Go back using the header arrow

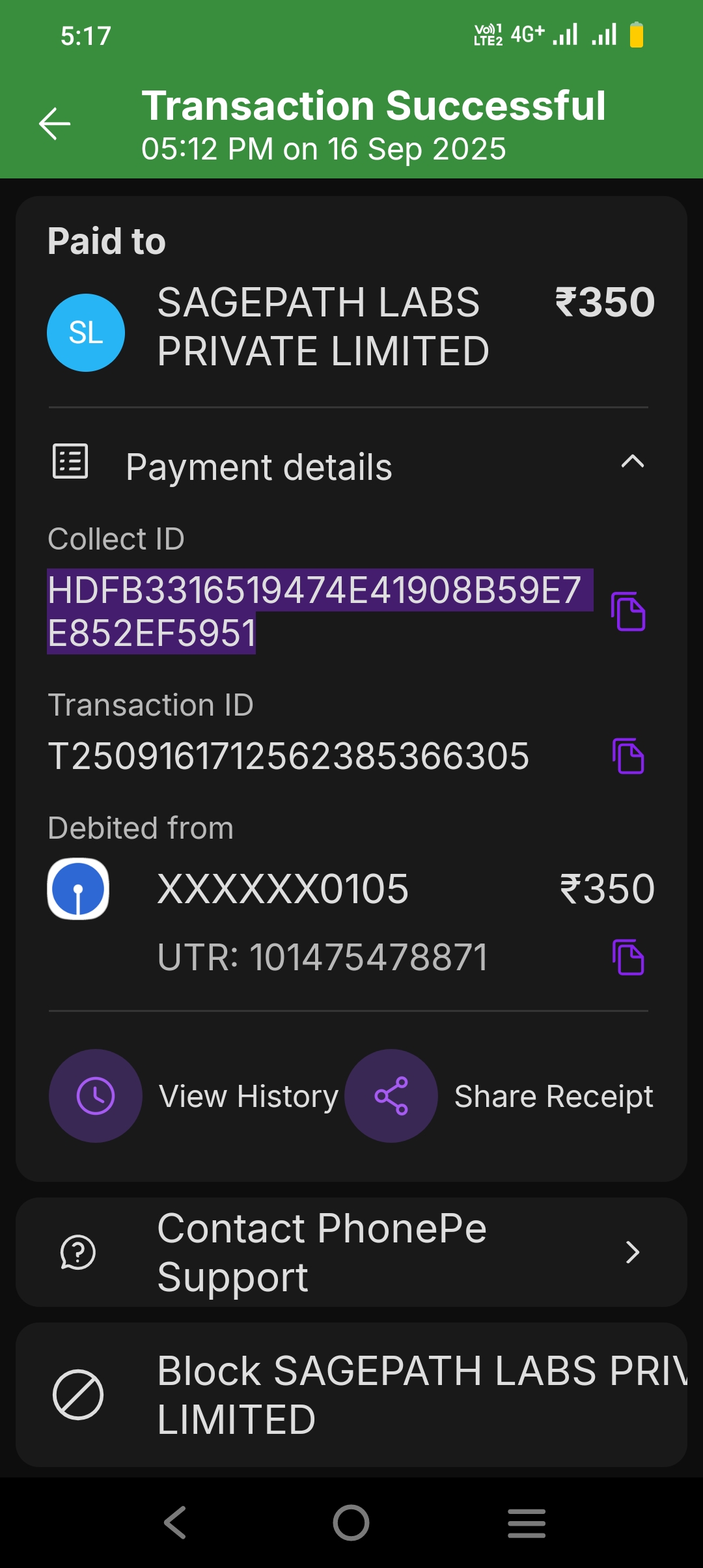point(55,124)
